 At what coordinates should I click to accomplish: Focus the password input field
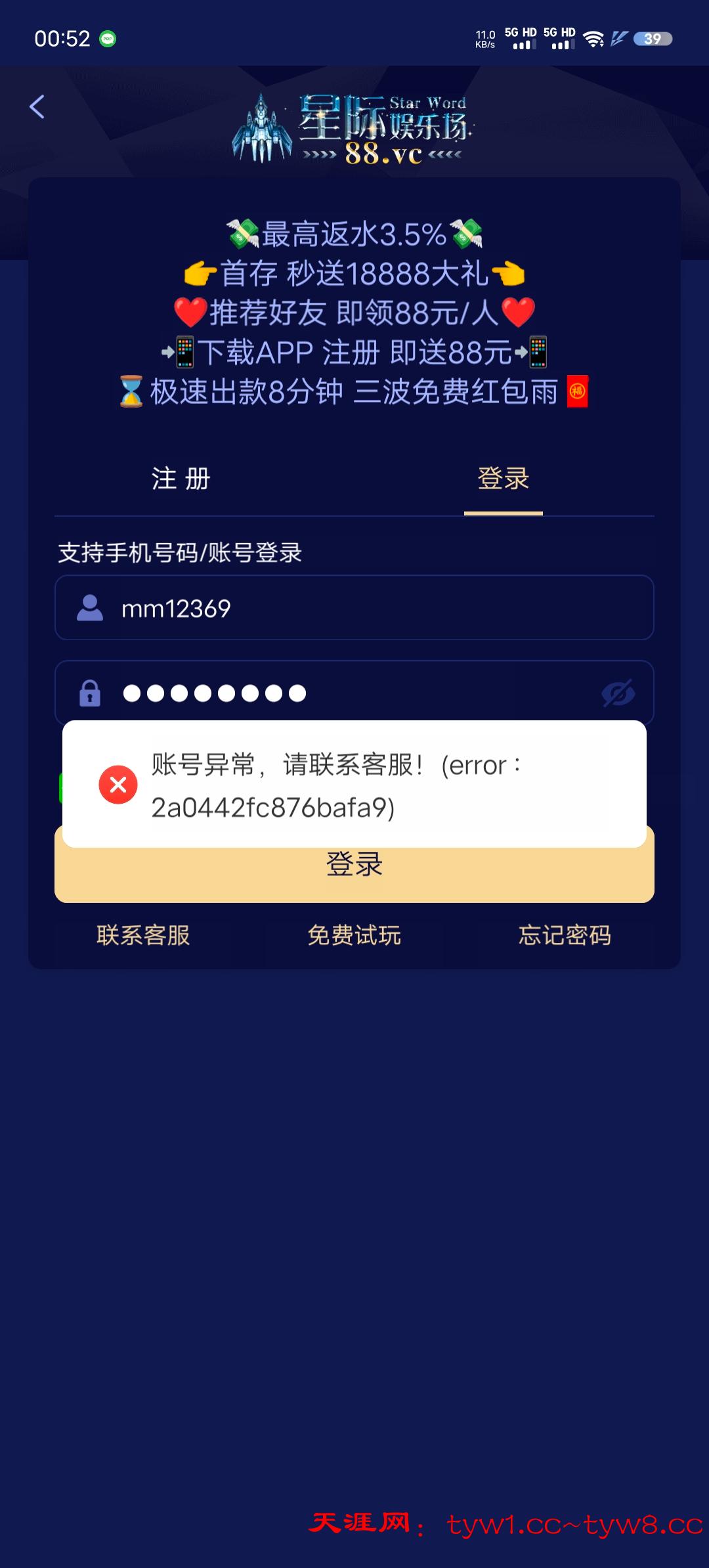(x=354, y=693)
